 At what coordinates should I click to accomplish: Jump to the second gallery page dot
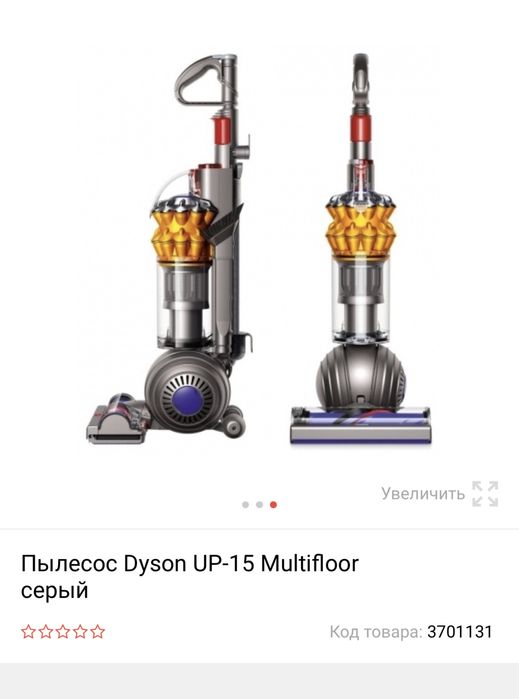point(260,505)
